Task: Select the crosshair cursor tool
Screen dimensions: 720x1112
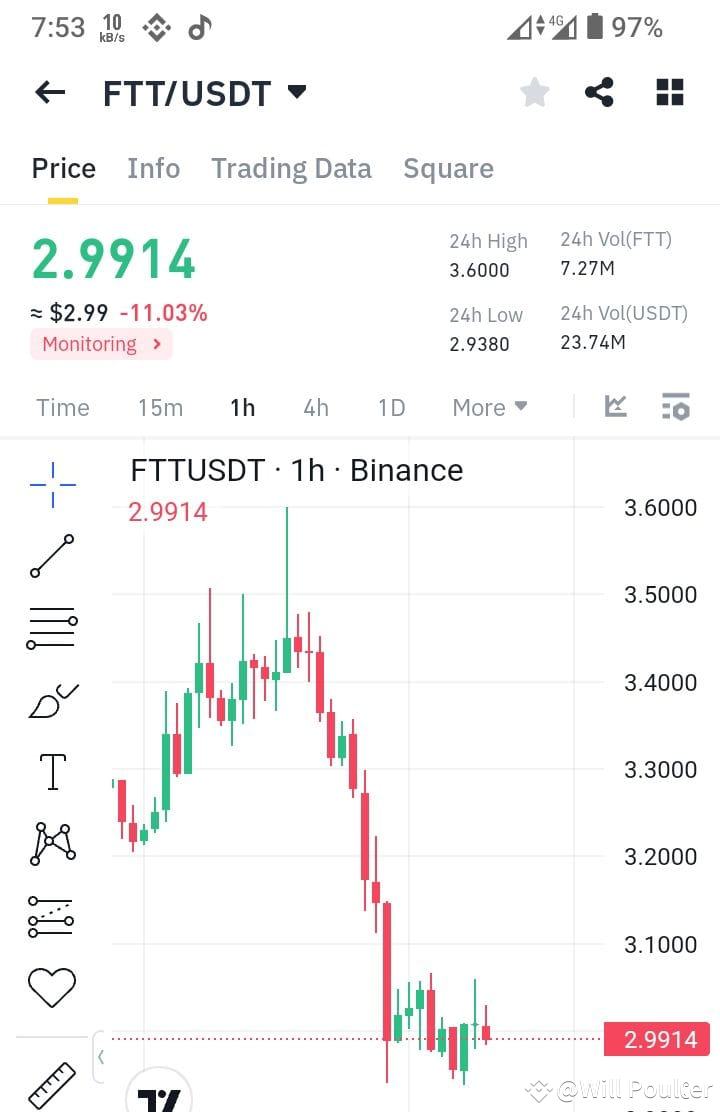Action: click(50, 482)
